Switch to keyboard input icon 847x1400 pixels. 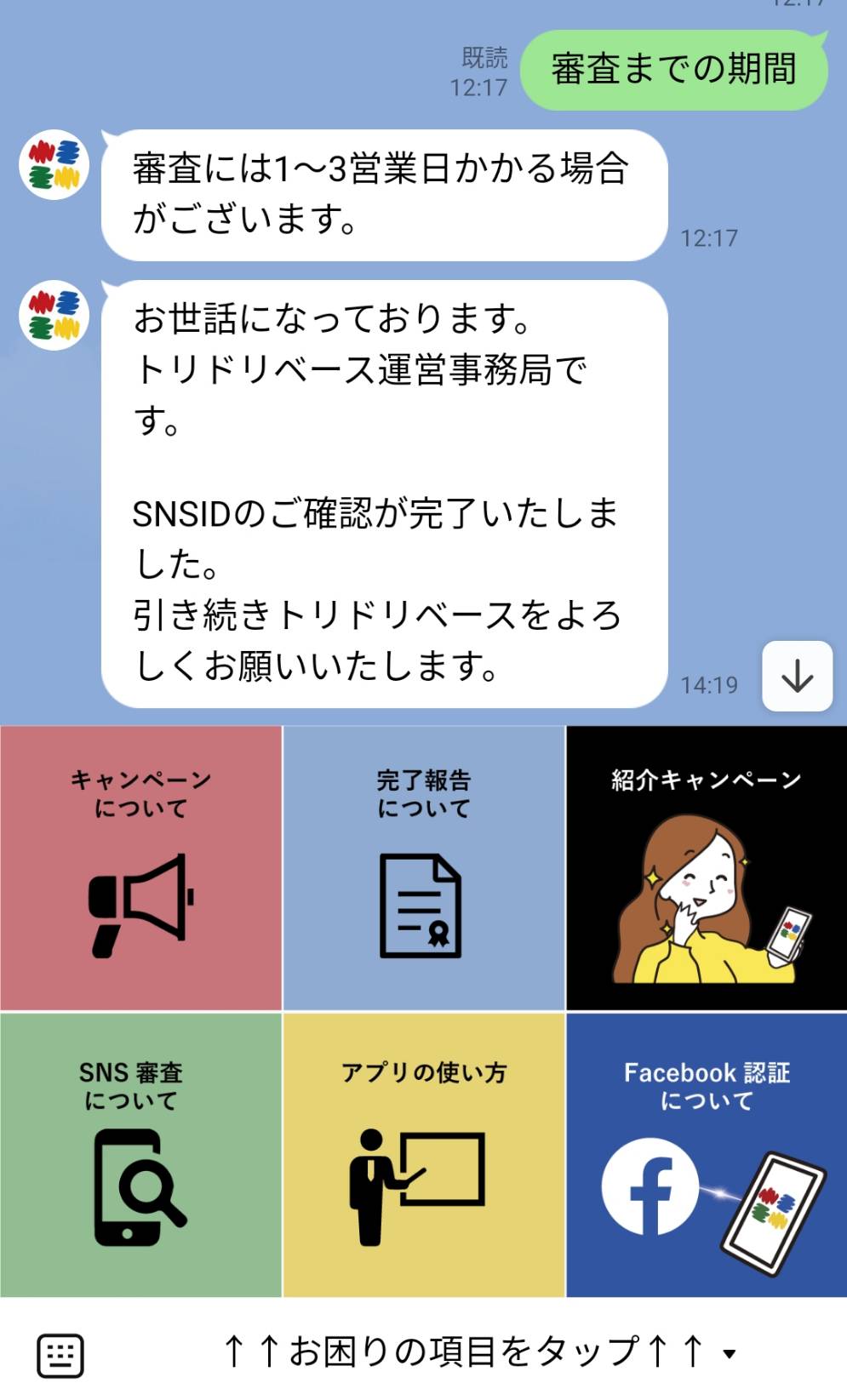pos(60,1354)
